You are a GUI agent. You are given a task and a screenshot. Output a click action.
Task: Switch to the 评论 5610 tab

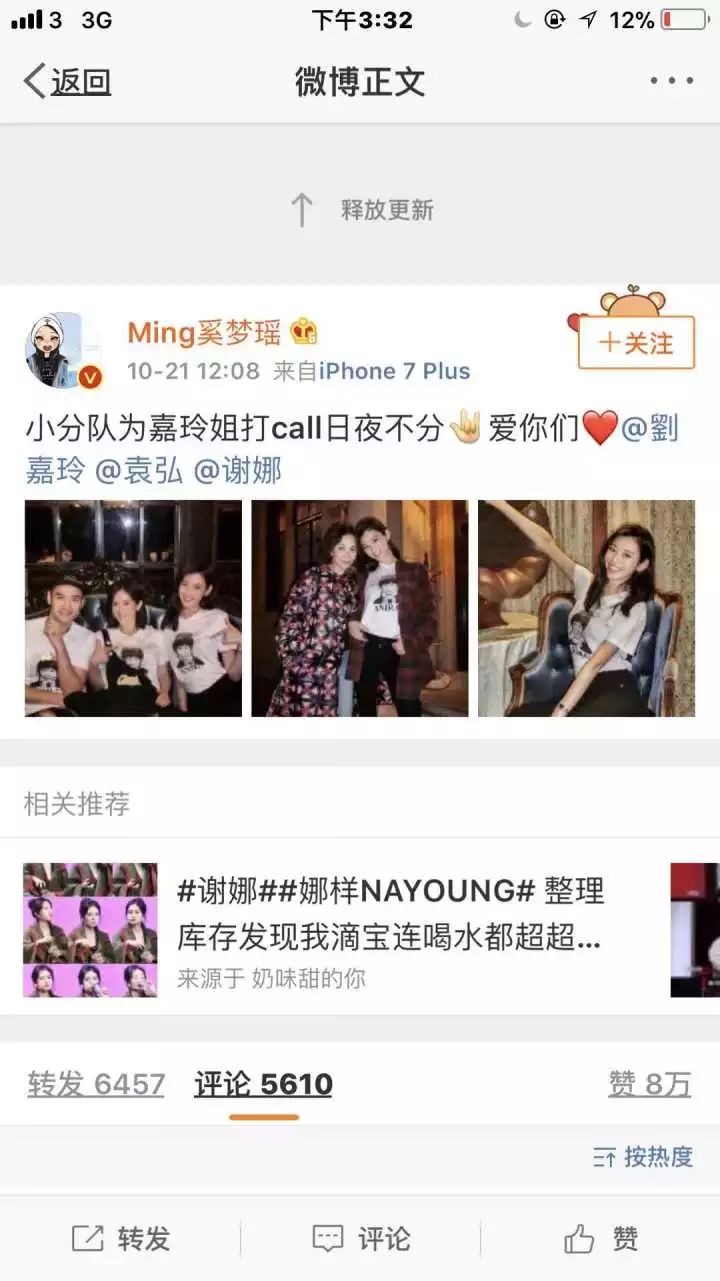click(x=263, y=1084)
